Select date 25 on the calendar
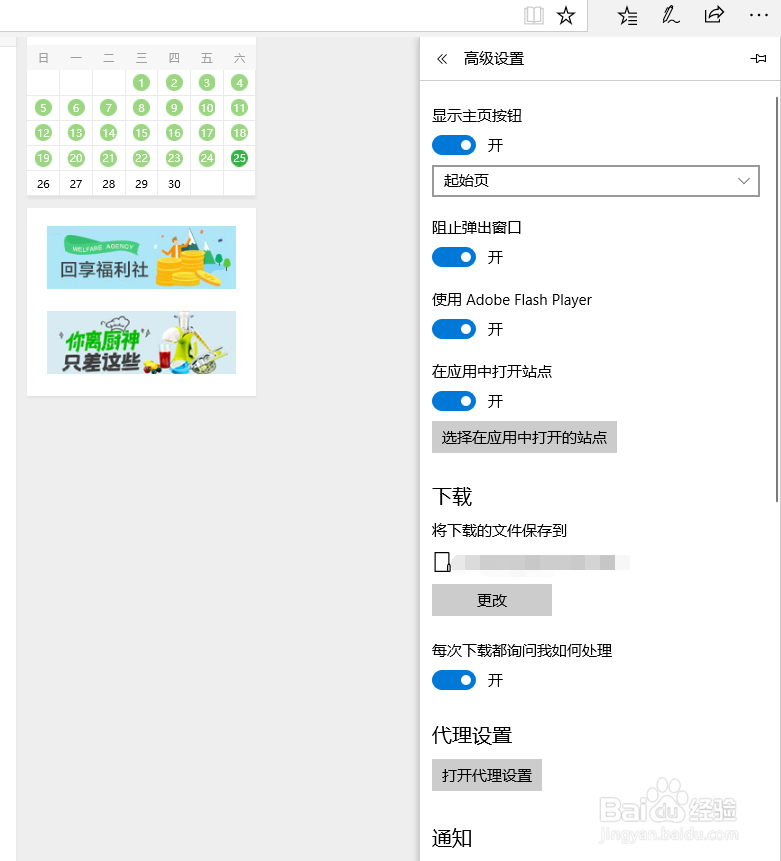The image size is (781, 861). coord(239,158)
